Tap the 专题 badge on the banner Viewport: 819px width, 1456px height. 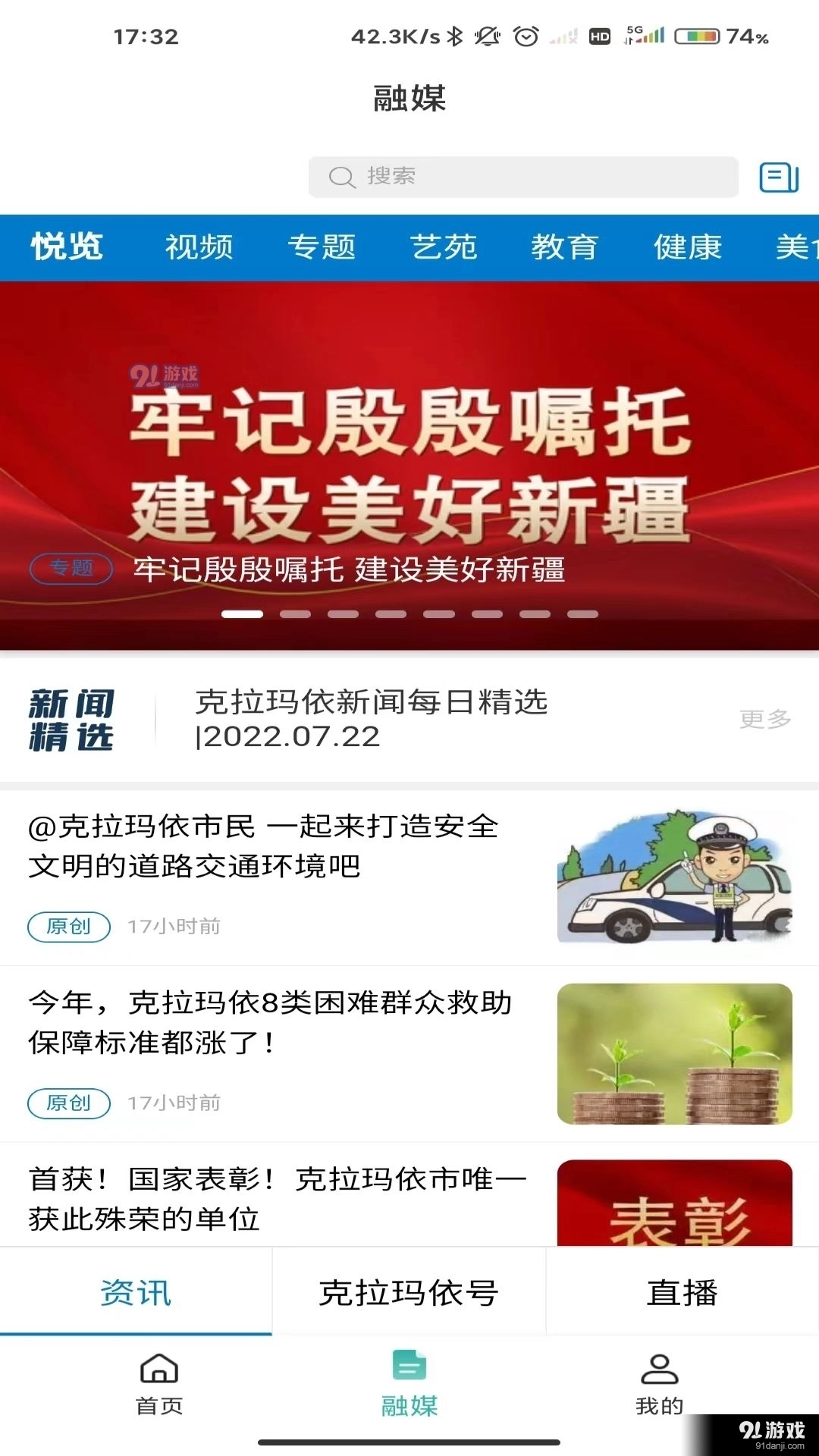(x=70, y=569)
